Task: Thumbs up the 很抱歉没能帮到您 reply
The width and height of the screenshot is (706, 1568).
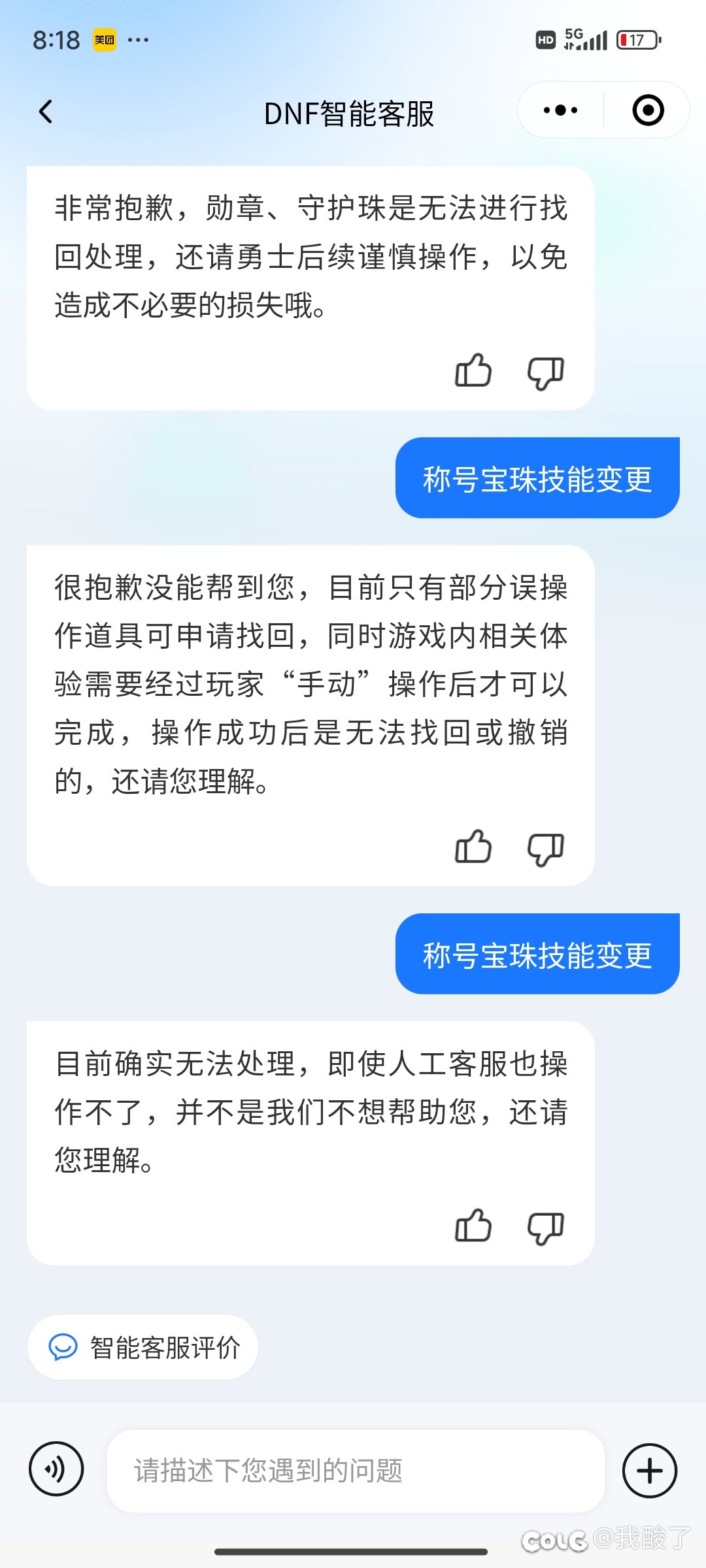Action: point(473,847)
